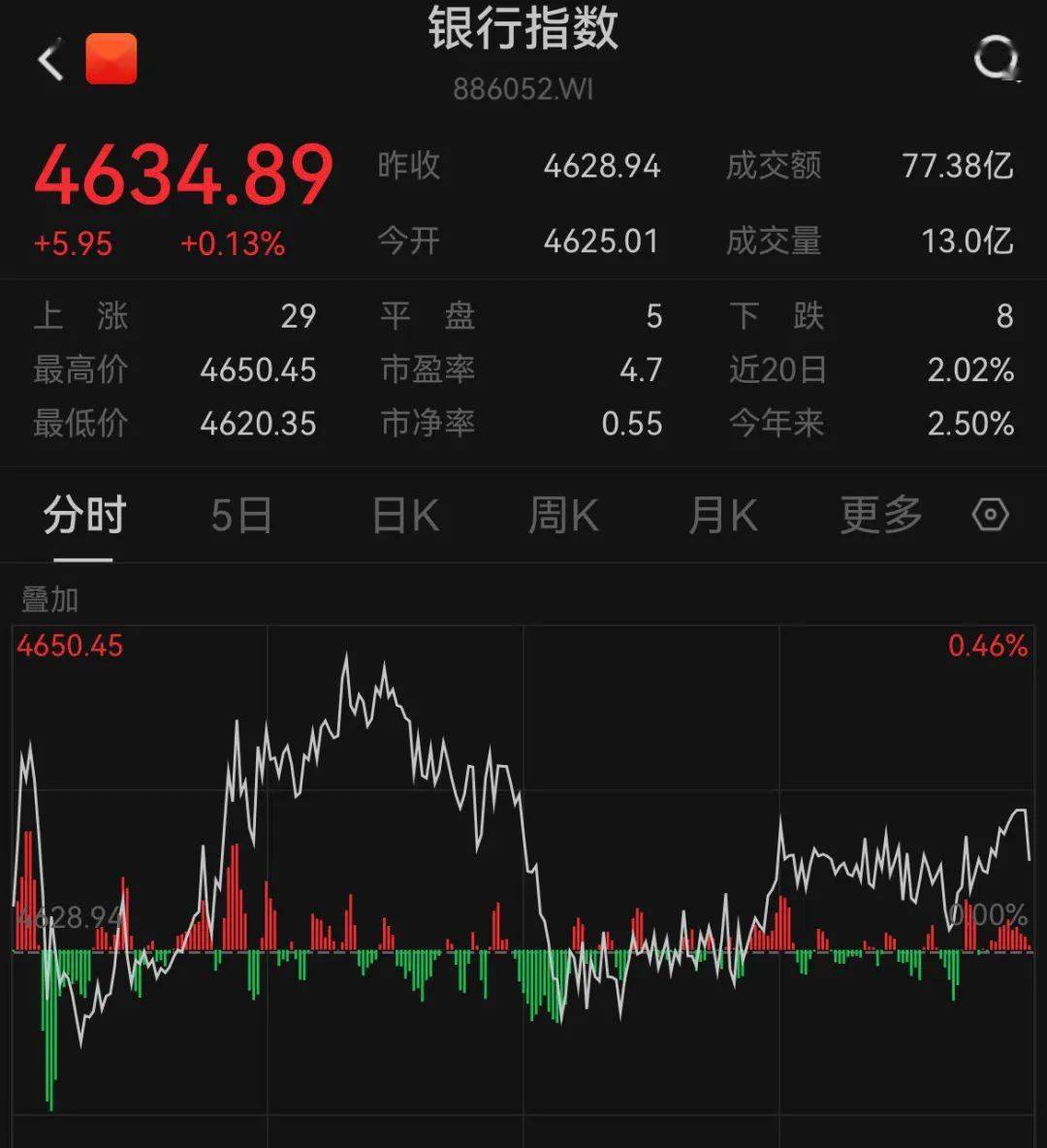
Task: Select the 周K weekly chart tab
Action: tap(563, 515)
